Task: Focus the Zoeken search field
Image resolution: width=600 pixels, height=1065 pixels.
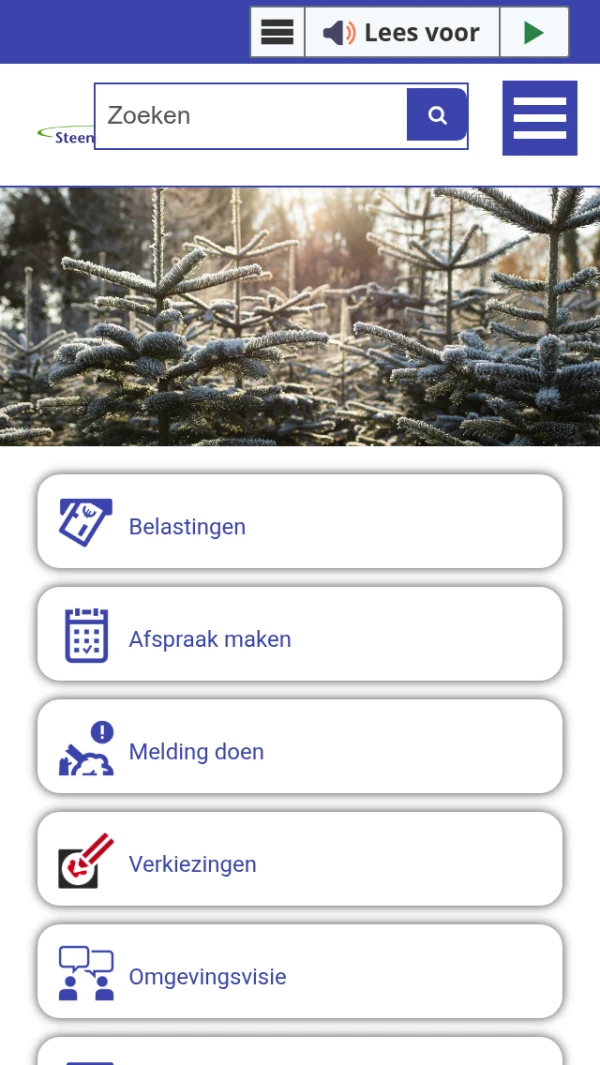Action: 250,116
